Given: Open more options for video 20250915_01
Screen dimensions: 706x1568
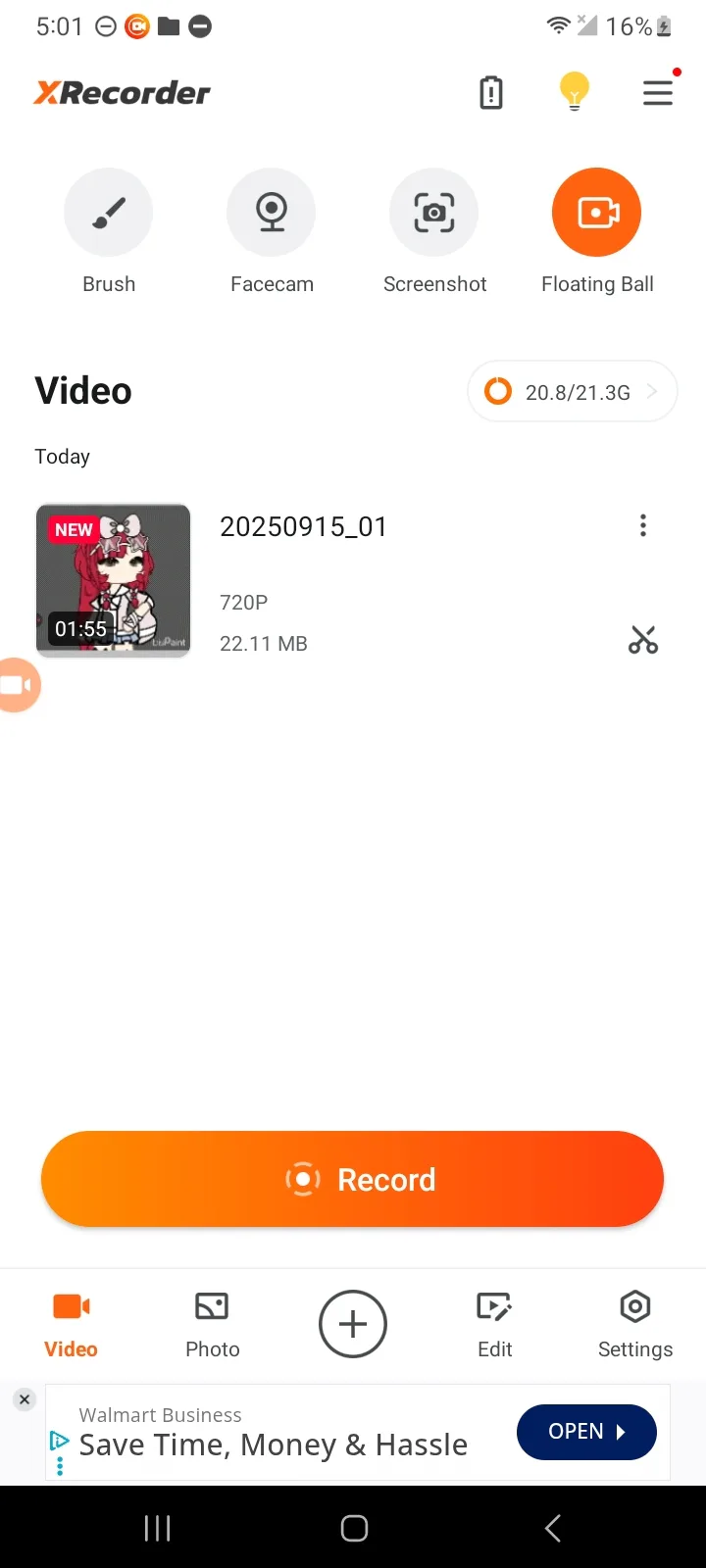Looking at the screenshot, I should click(x=643, y=526).
